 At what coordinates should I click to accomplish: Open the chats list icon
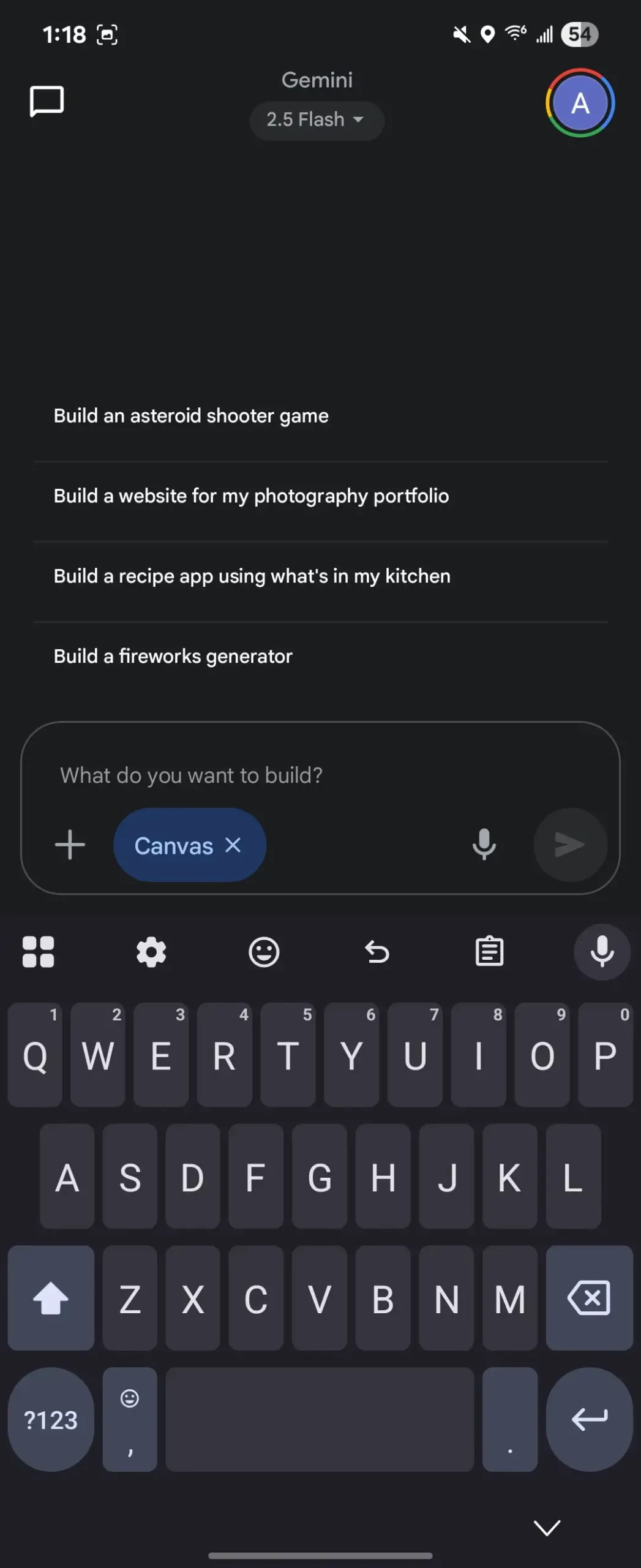click(47, 100)
